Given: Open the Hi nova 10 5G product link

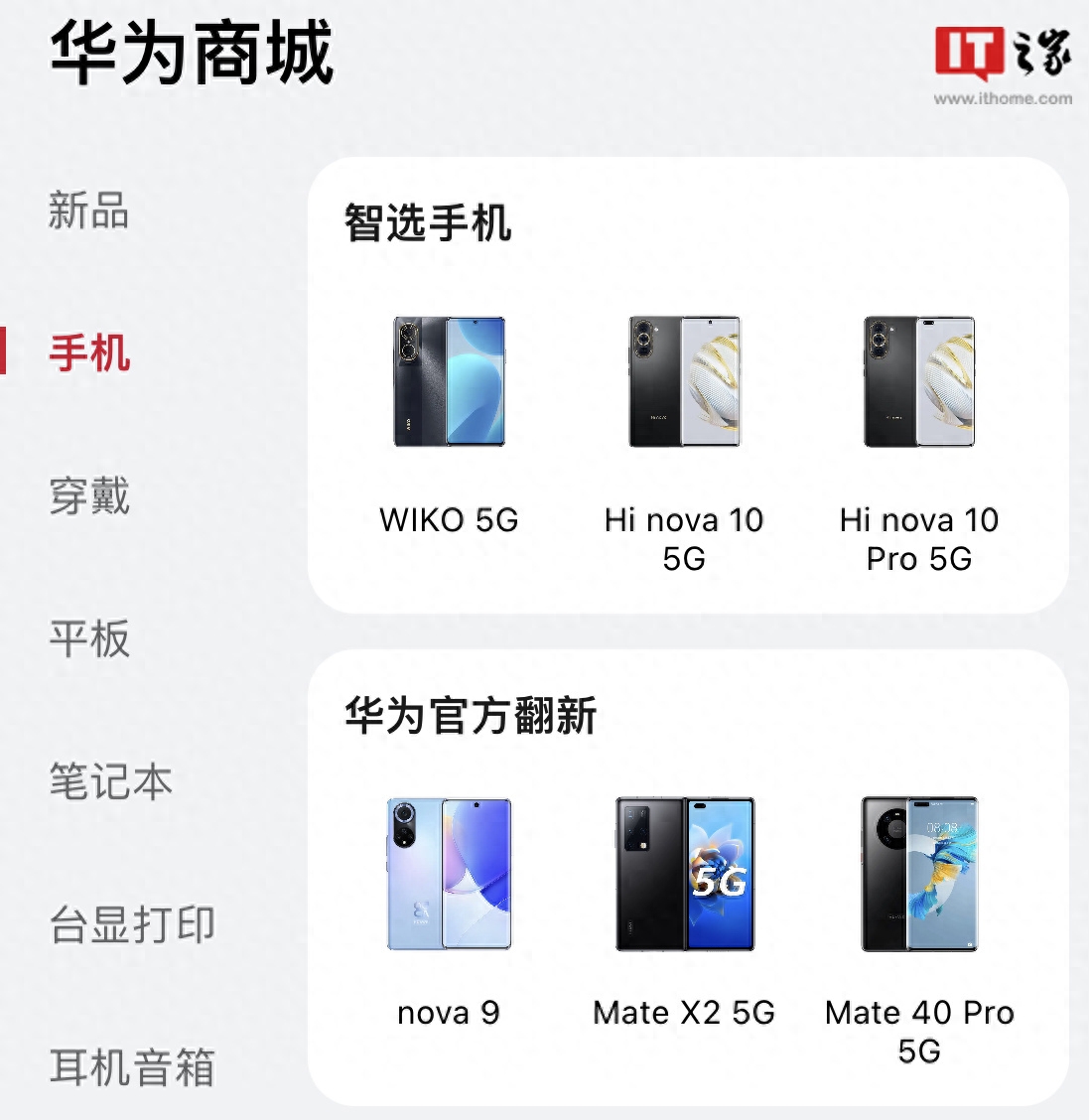Looking at the screenshot, I should (x=683, y=539).
